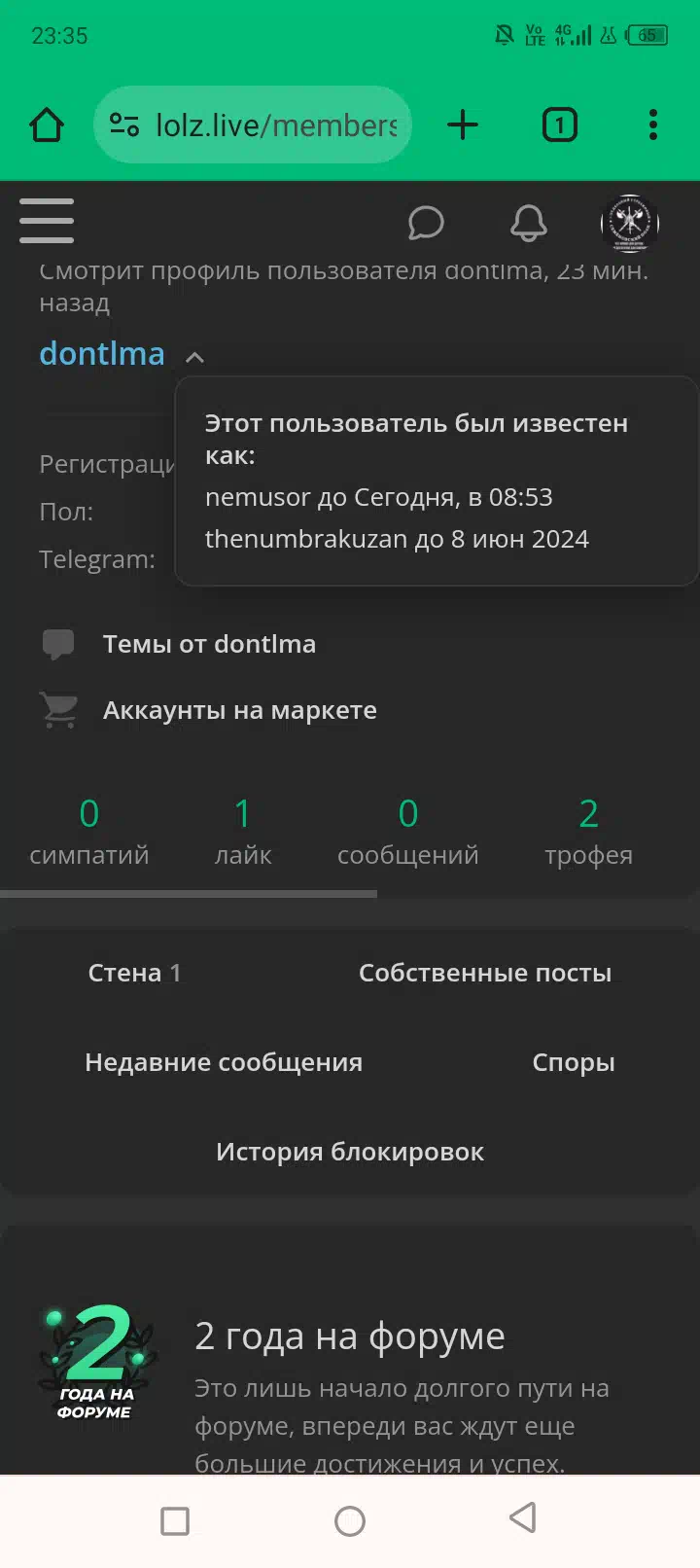Collapse the dontlma username history arrow
This screenshot has height=1568, width=700.
194,357
